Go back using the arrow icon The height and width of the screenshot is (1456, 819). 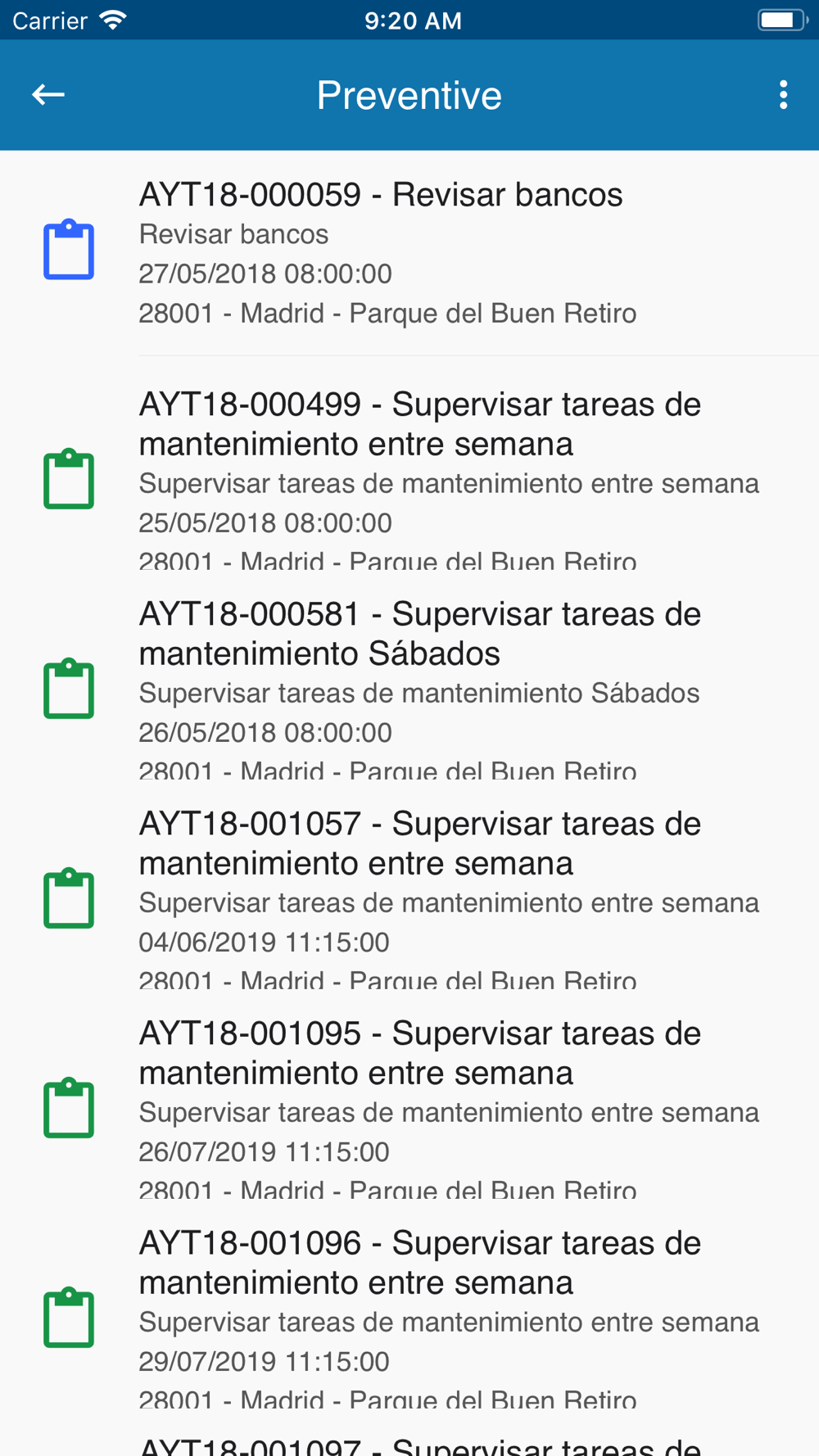pyautogui.click(x=48, y=95)
